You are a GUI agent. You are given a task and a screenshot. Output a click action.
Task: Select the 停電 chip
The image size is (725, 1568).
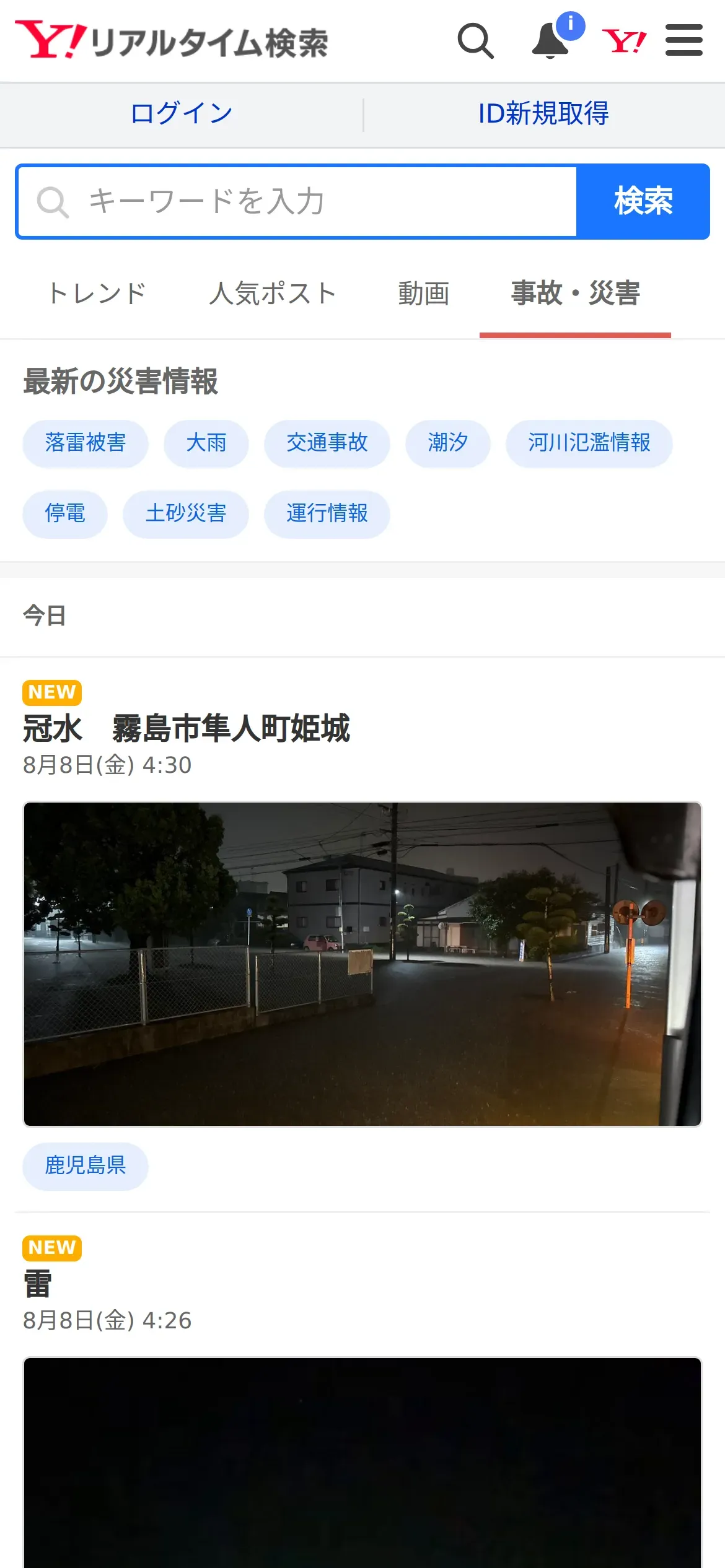pos(65,514)
